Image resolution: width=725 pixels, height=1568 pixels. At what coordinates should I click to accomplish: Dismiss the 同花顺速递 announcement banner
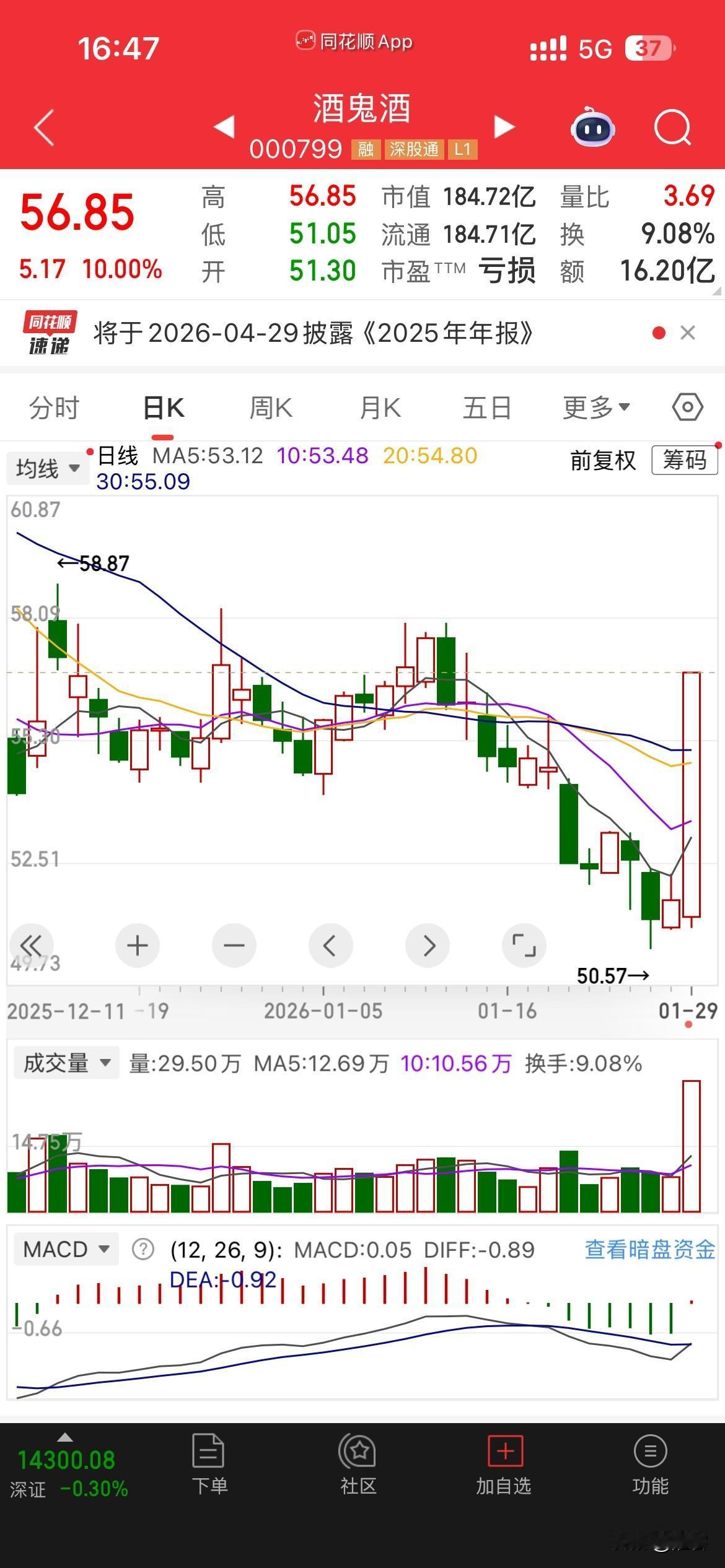pyautogui.click(x=687, y=333)
